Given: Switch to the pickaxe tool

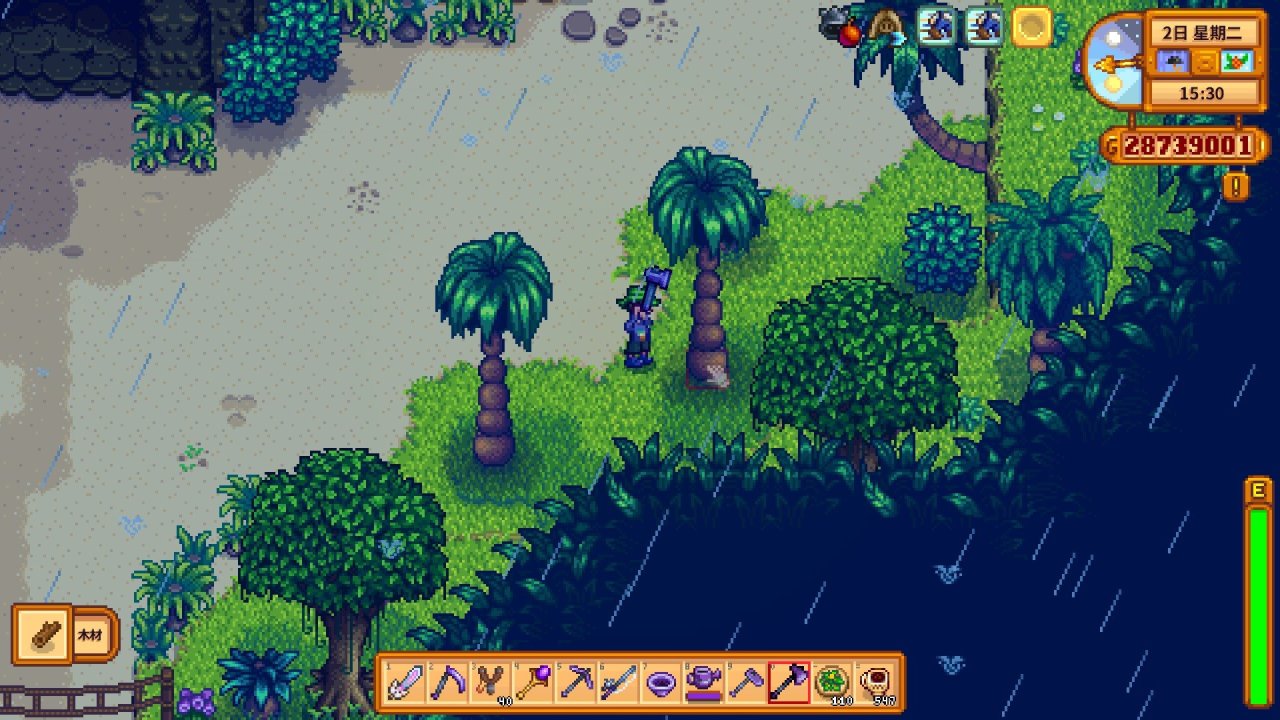Looking at the screenshot, I should (576, 683).
